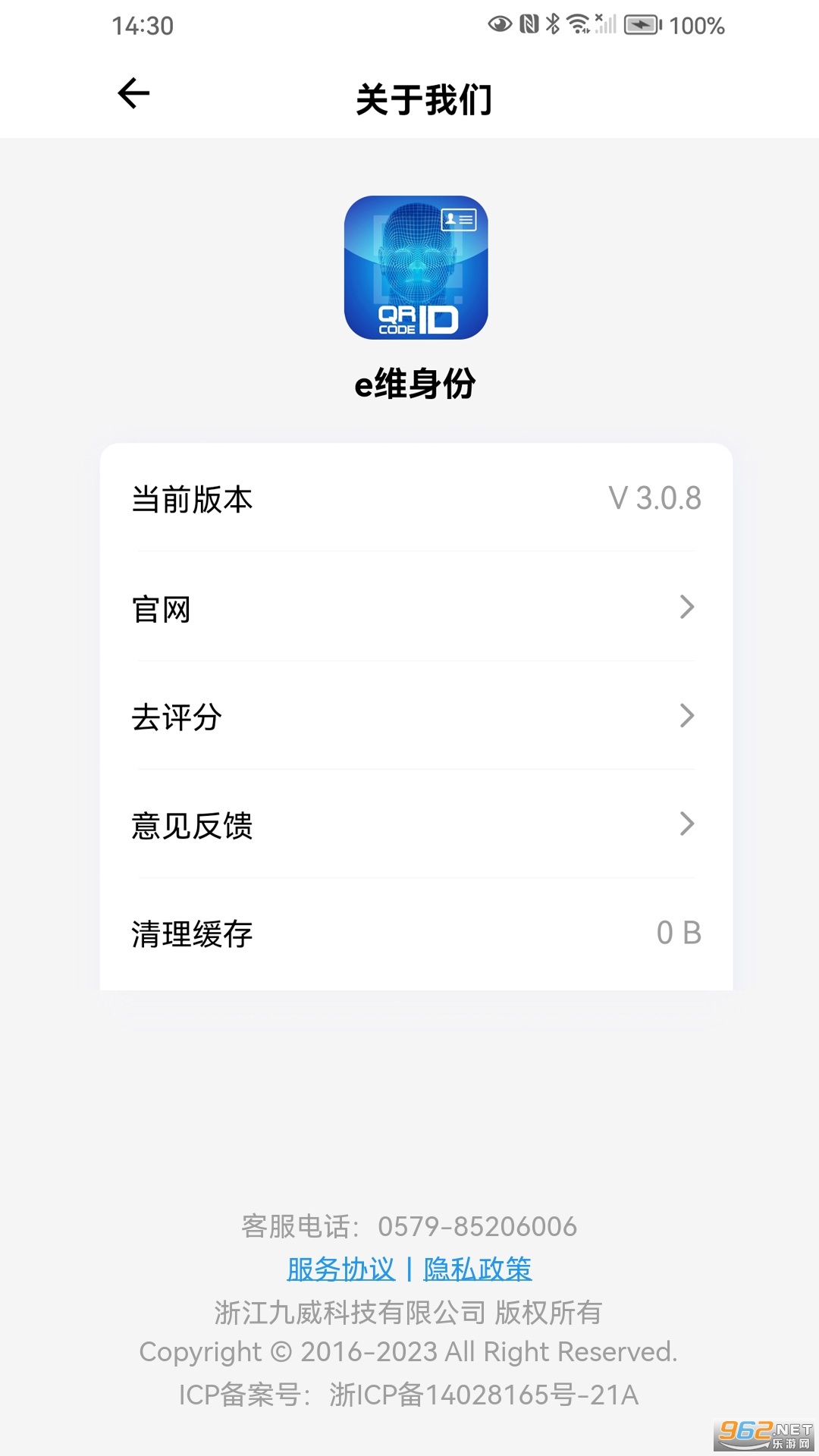819x1456 pixels.
Task: Click the 去评分 arrow chevron
Action: coord(686,717)
